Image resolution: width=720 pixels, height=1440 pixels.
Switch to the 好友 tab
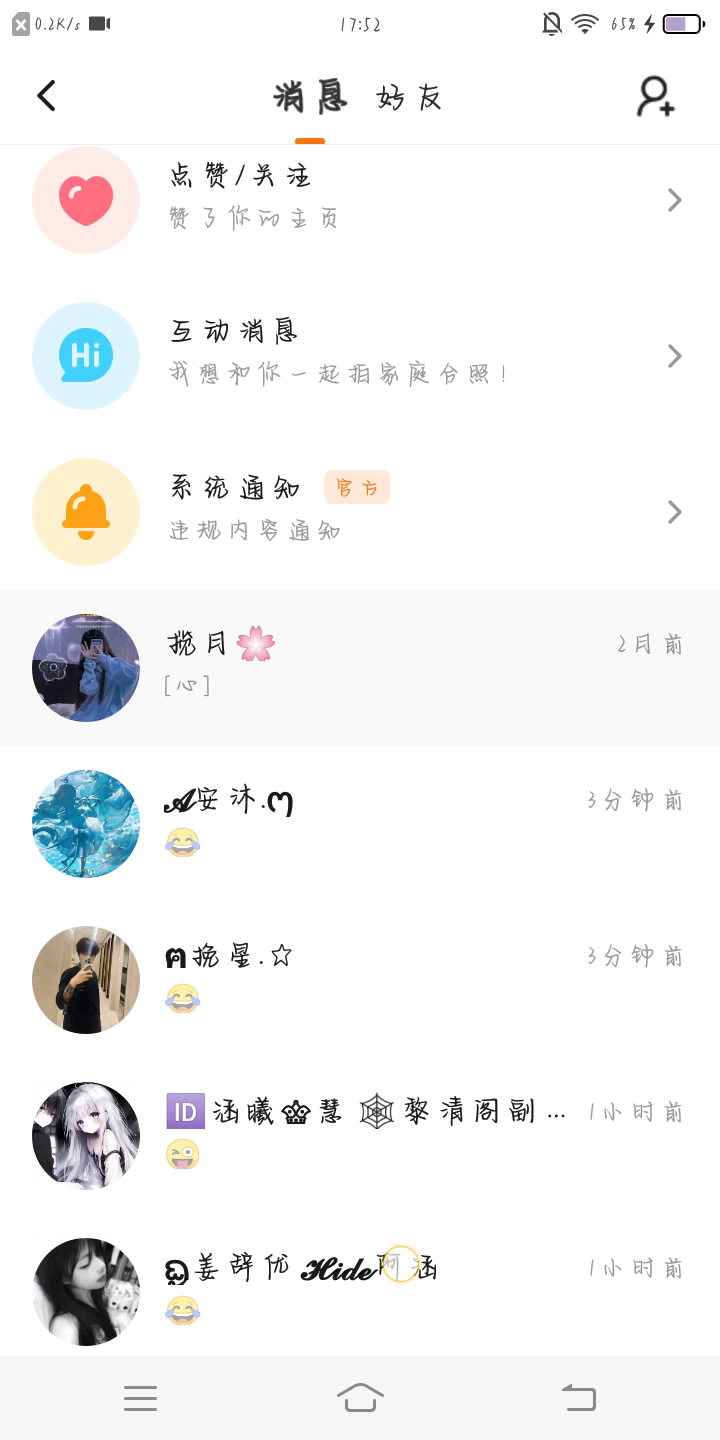pos(409,97)
